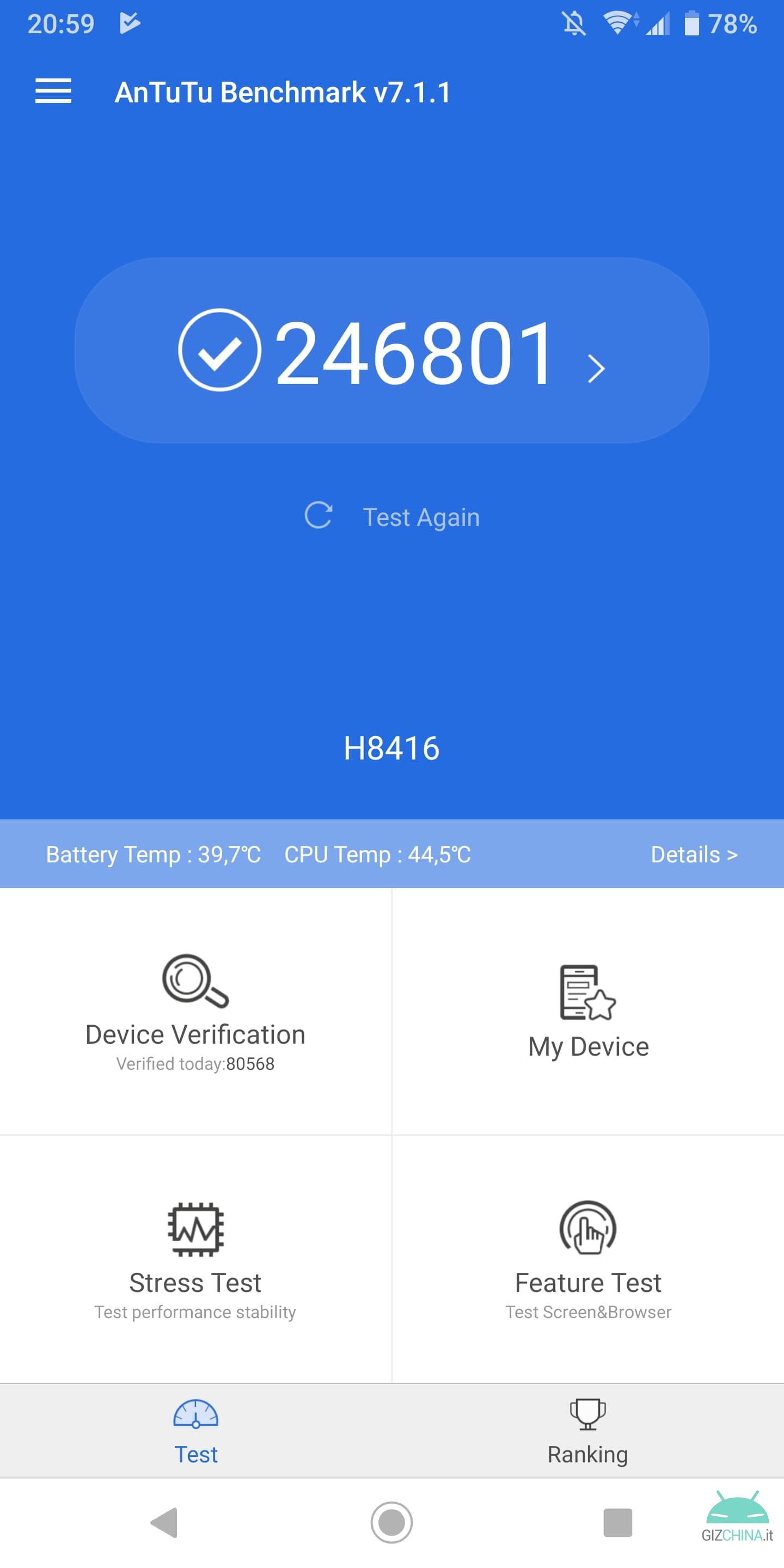Open the hamburger drawer menu

coord(53,91)
